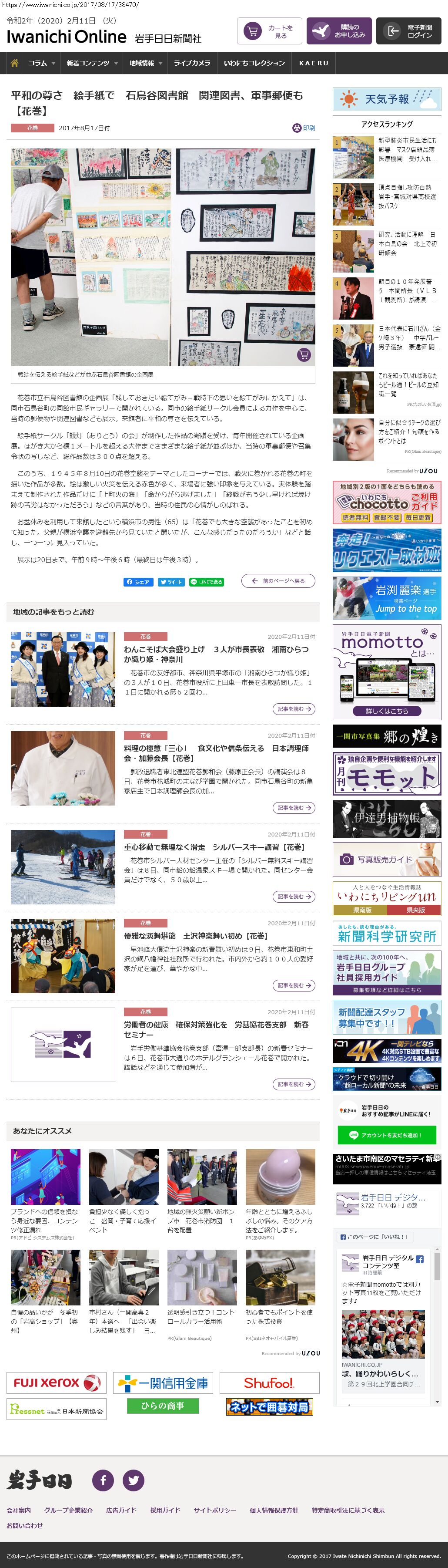
Task: Open the カートを見る cart button
Action: pyautogui.click(x=269, y=32)
